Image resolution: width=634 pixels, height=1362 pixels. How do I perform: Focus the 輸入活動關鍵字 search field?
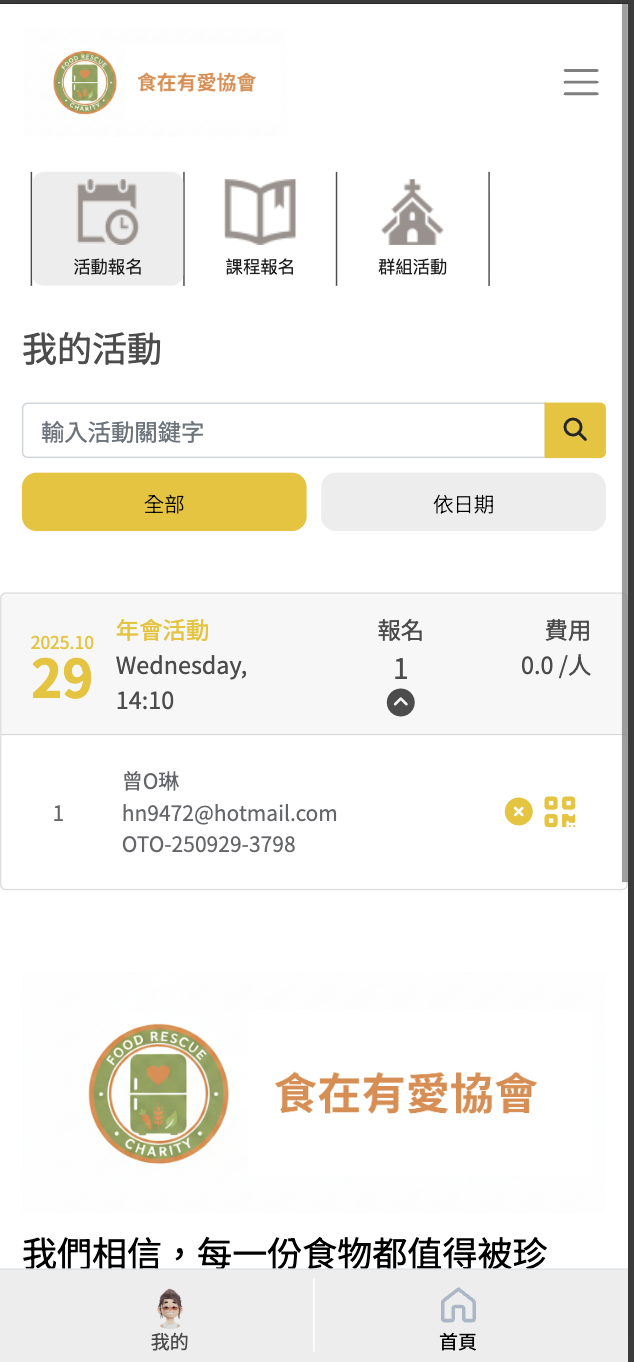[x=283, y=431]
